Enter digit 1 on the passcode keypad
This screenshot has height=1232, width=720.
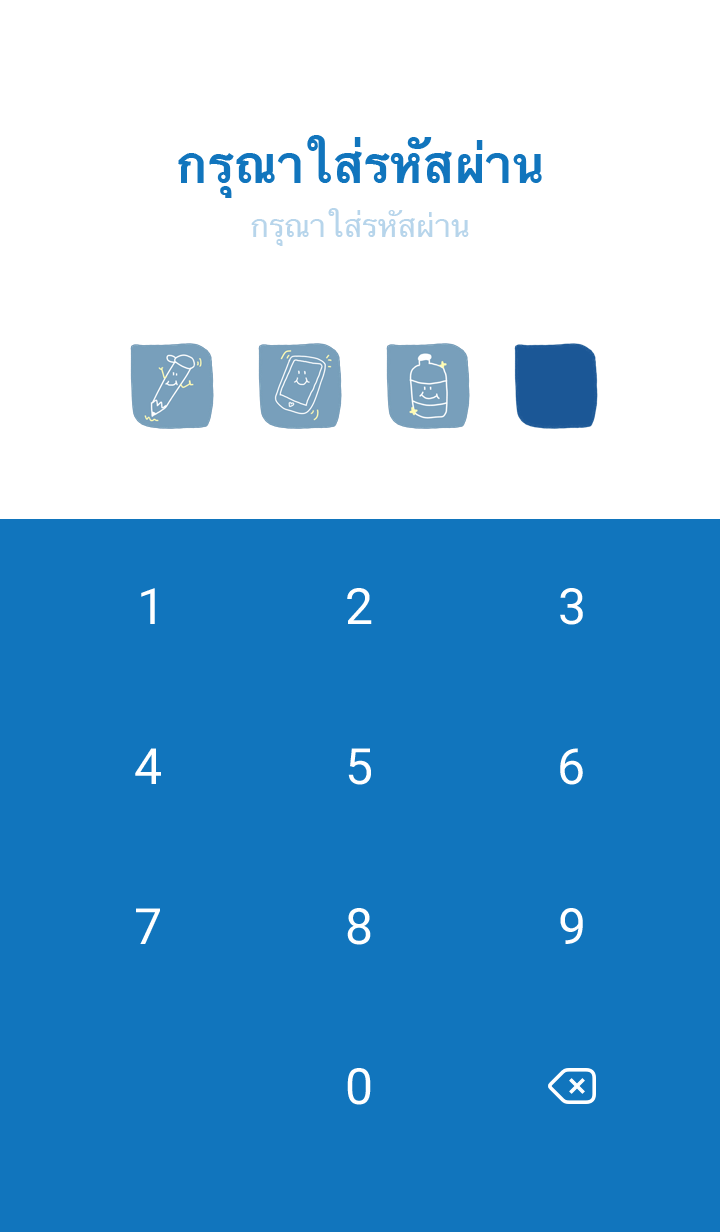tap(149, 607)
